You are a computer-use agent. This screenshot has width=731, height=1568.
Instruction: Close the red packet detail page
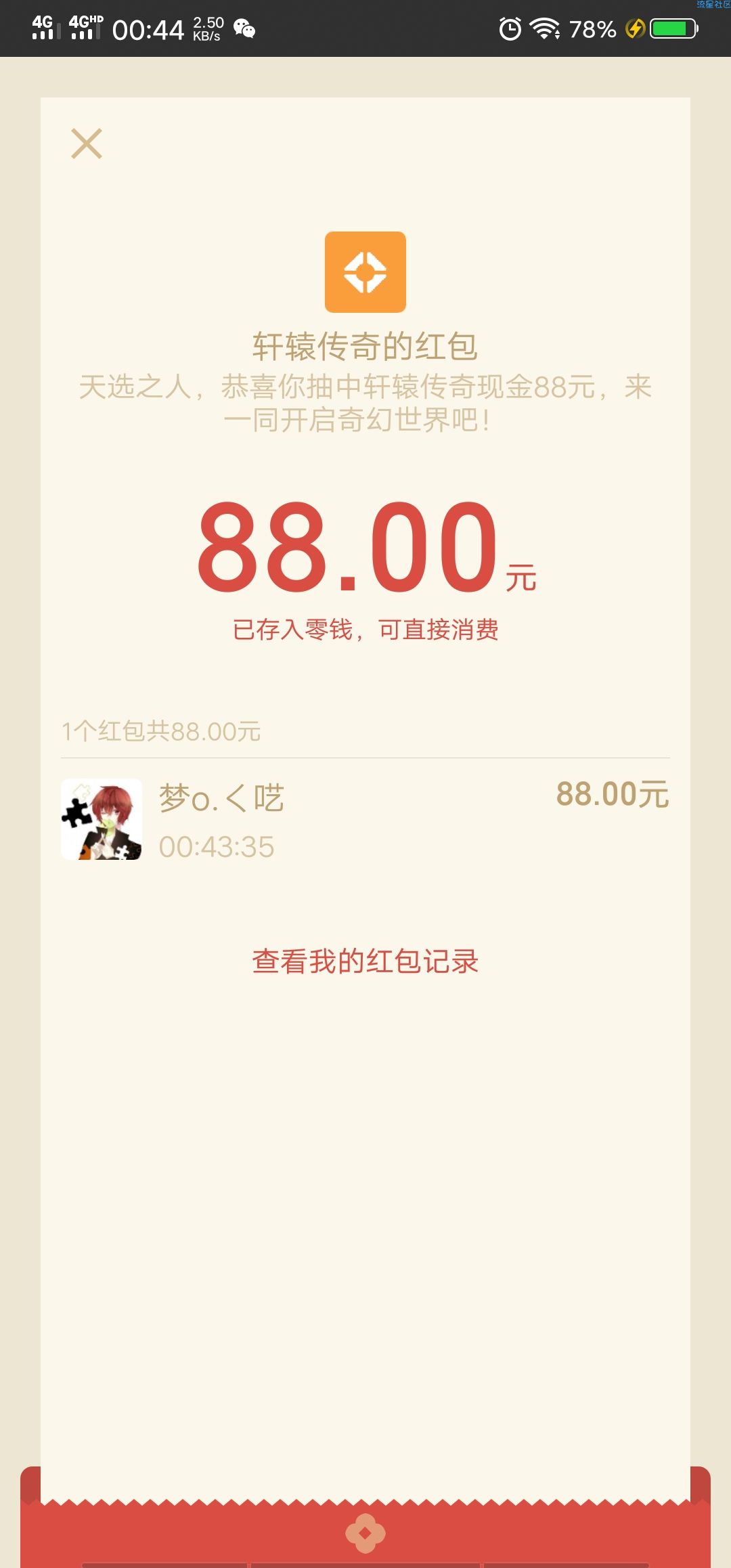click(x=87, y=144)
